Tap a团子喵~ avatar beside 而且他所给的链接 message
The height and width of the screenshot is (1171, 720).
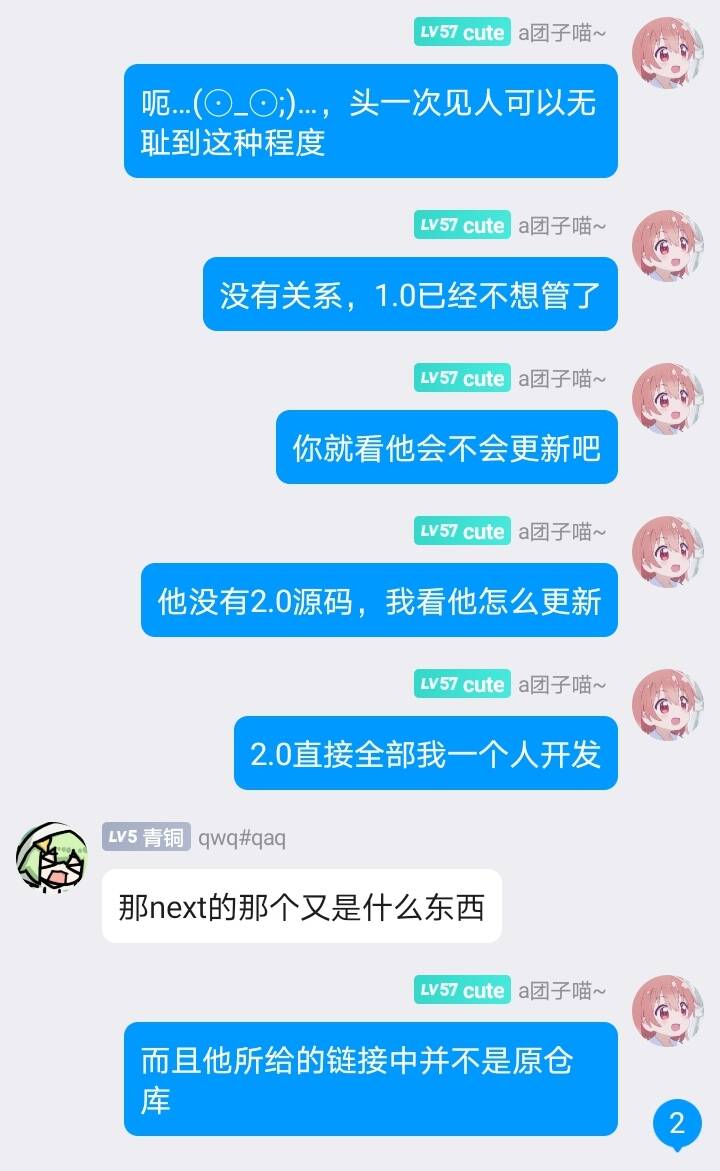(x=668, y=1010)
